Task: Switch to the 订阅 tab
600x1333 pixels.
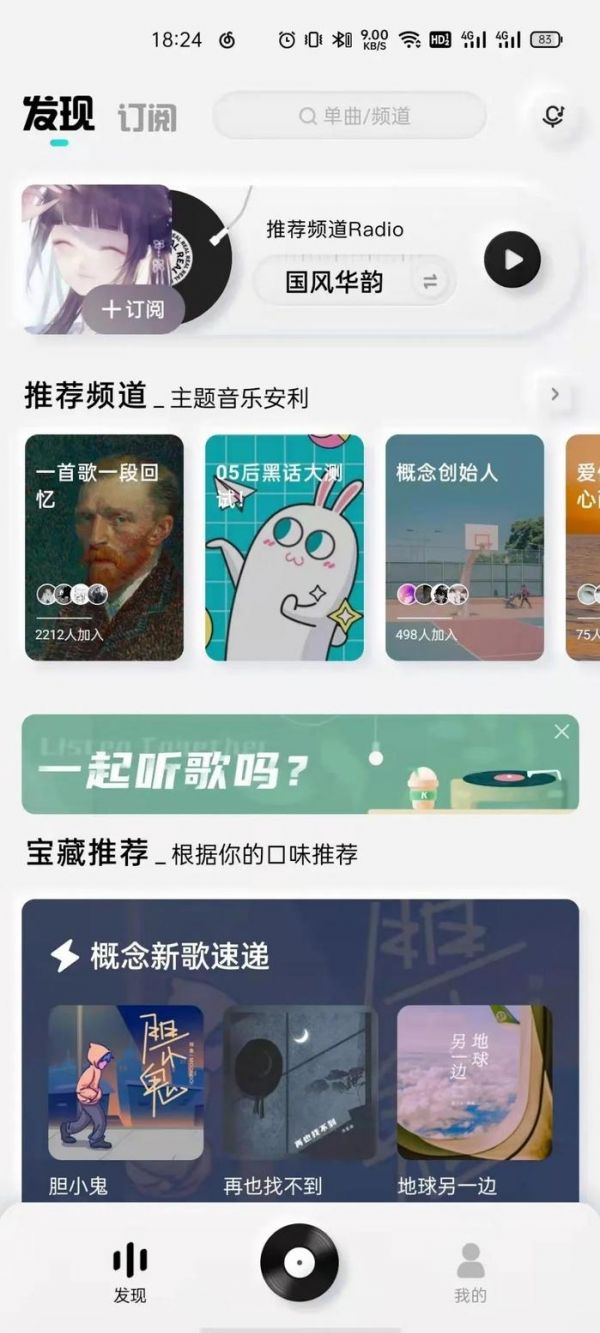Action: click(x=147, y=117)
